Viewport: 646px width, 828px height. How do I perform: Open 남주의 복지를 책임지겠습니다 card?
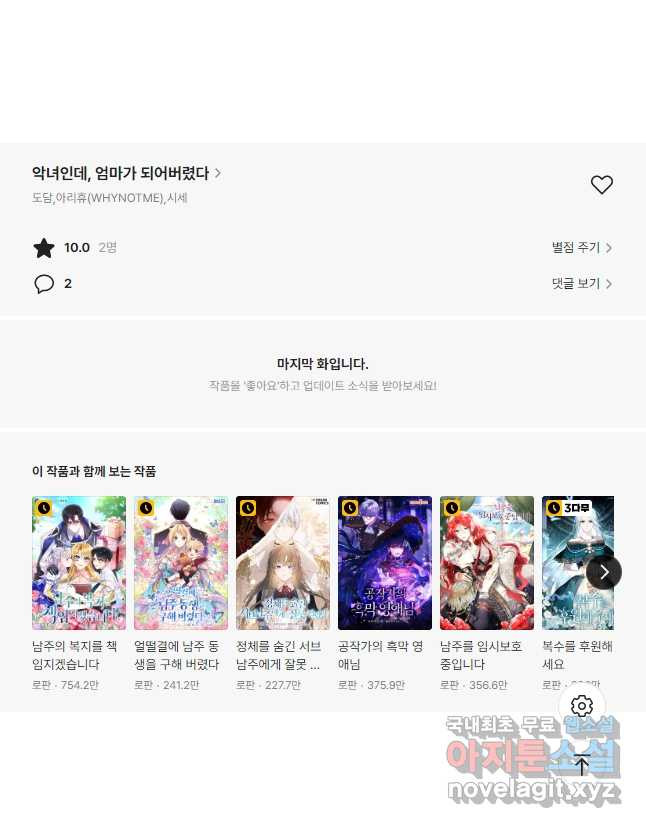79,563
